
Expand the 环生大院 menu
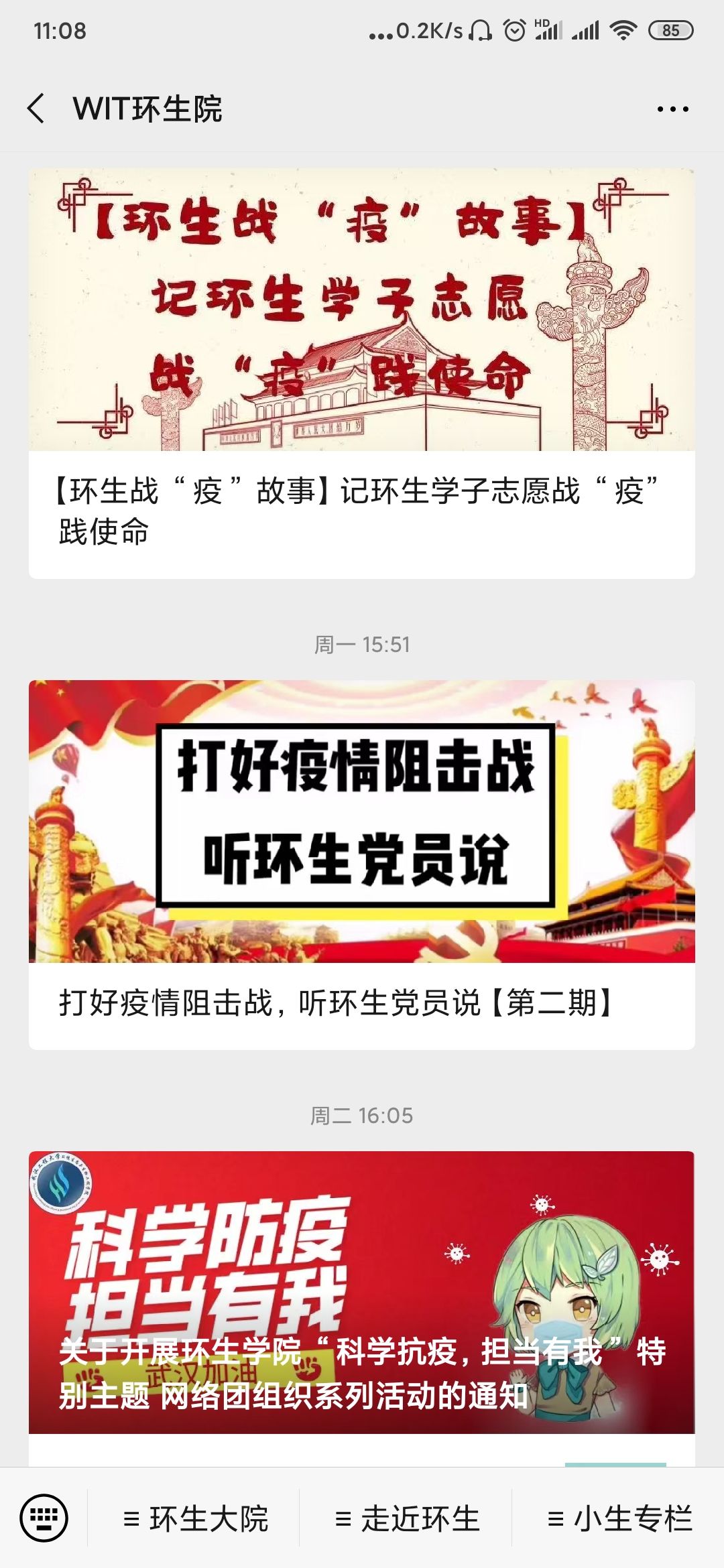(196, 1519)
